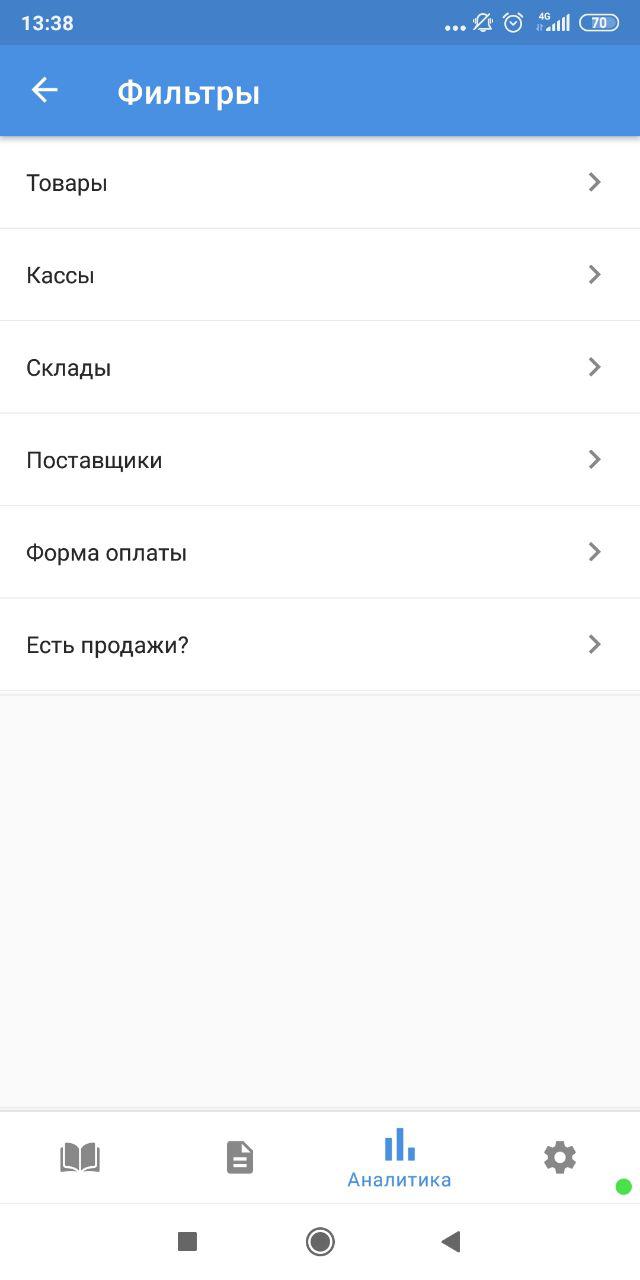Tap the Аналитика tab
This screenshot has height=1280, width=640.
[x=399, y=1158]
